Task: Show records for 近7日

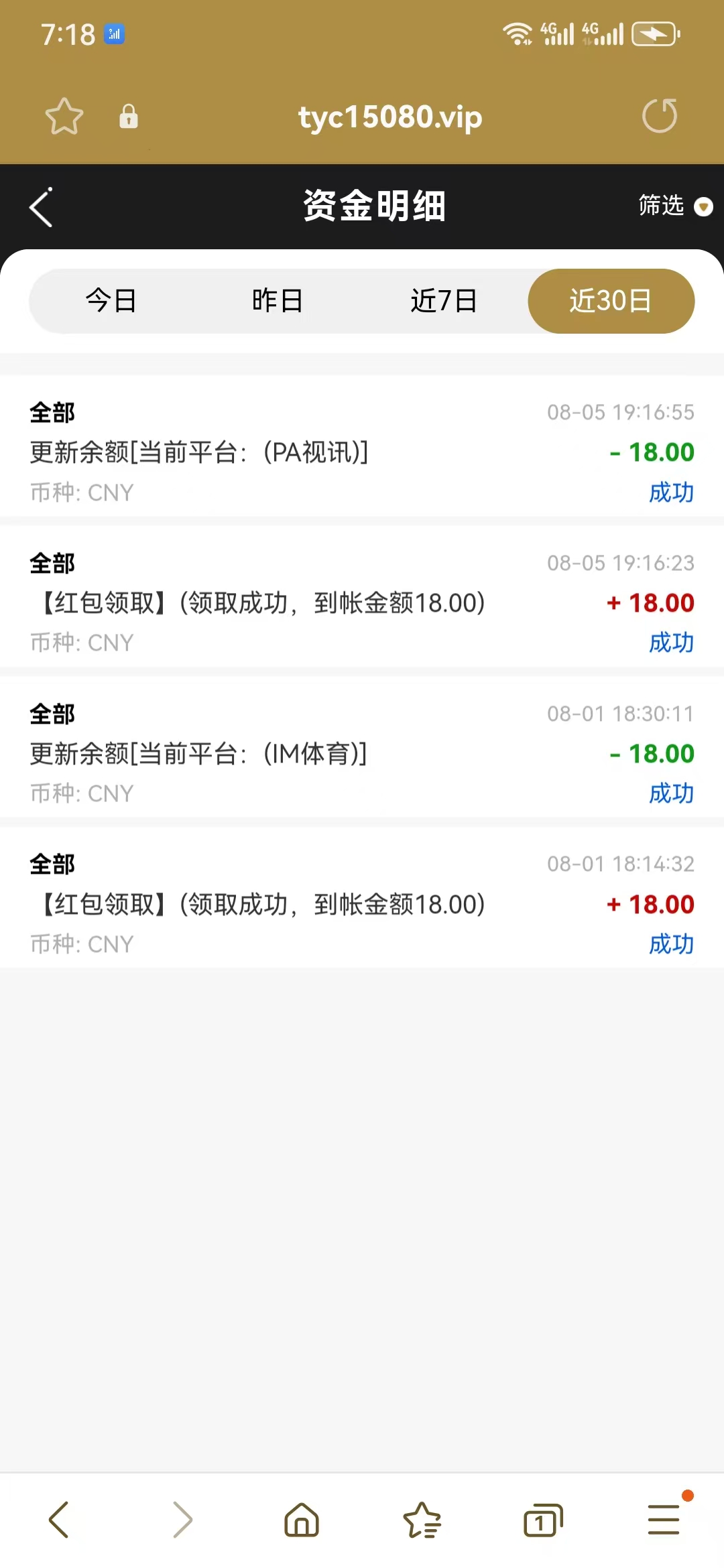Action: click(444, 301)
